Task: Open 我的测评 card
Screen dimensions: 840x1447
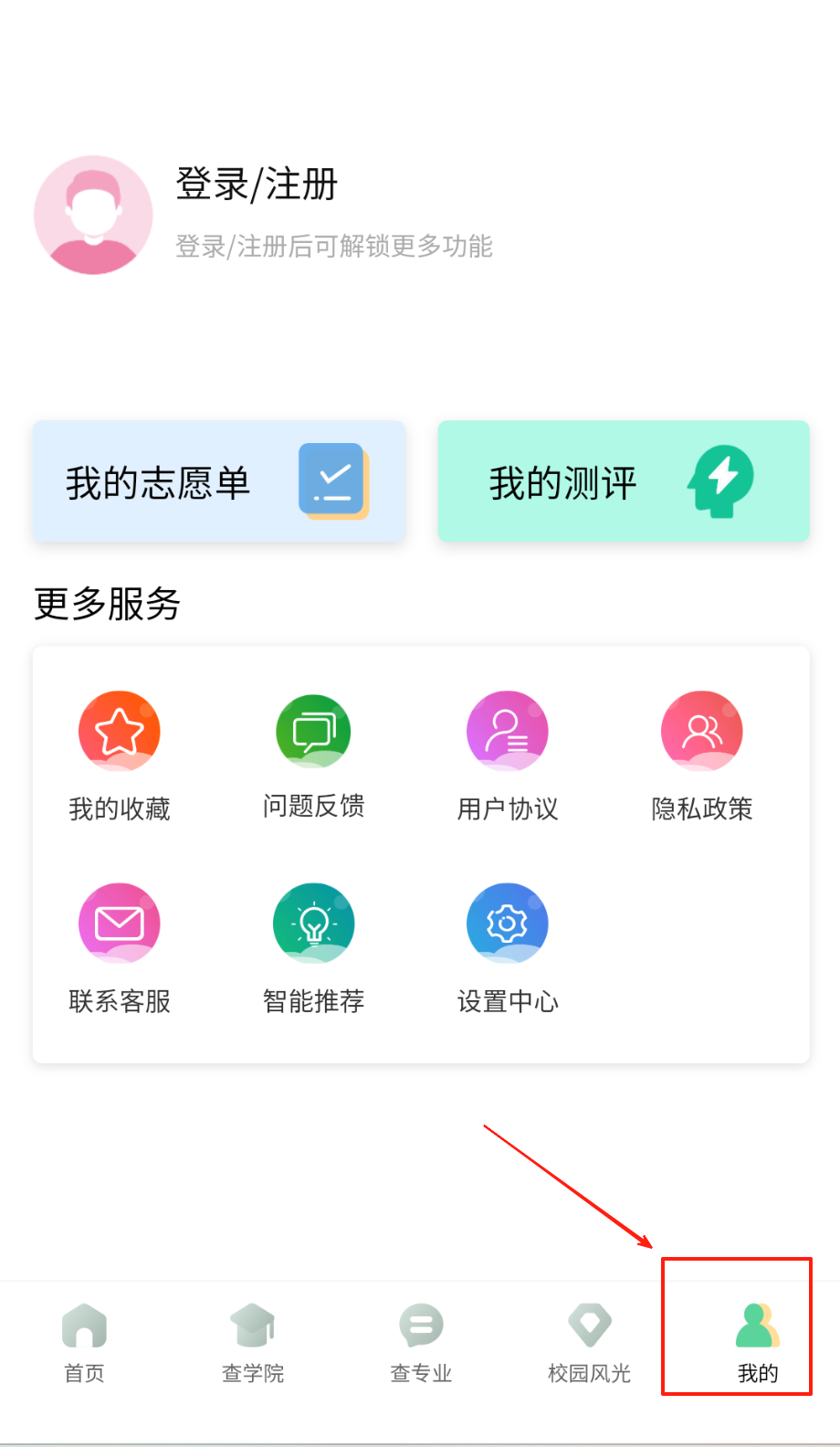Action: point(624,481)
